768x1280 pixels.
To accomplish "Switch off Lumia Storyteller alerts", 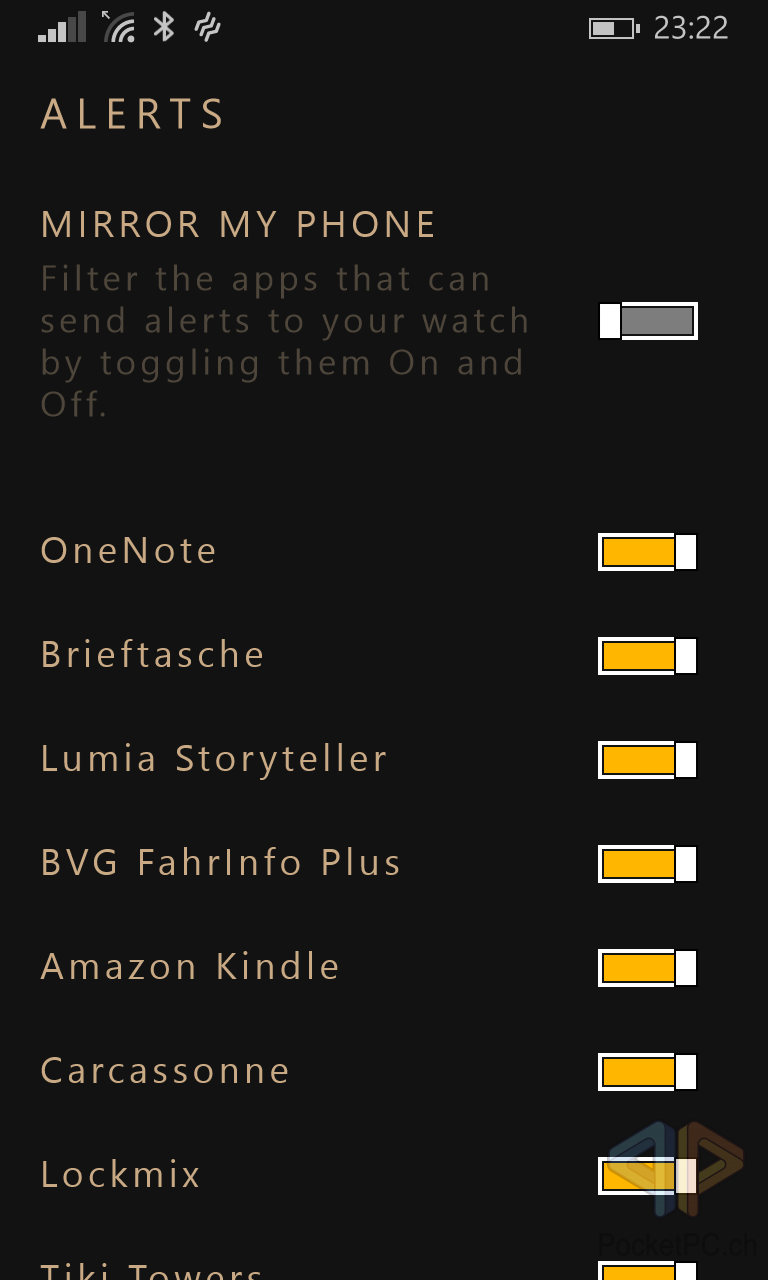I will (647, 760).
